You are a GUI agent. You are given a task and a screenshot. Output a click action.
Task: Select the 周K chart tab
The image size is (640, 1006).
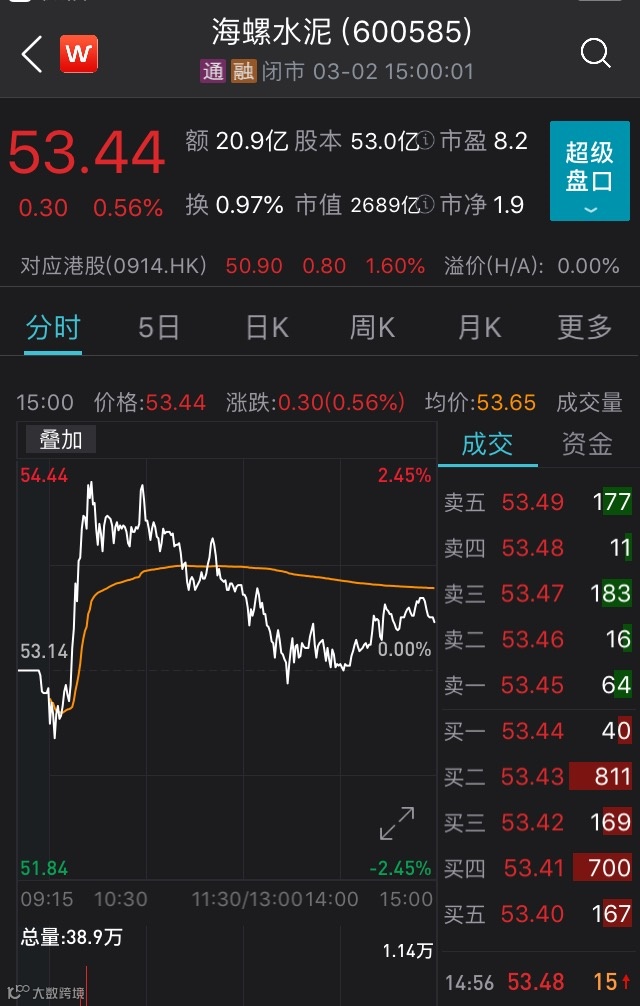372,327
